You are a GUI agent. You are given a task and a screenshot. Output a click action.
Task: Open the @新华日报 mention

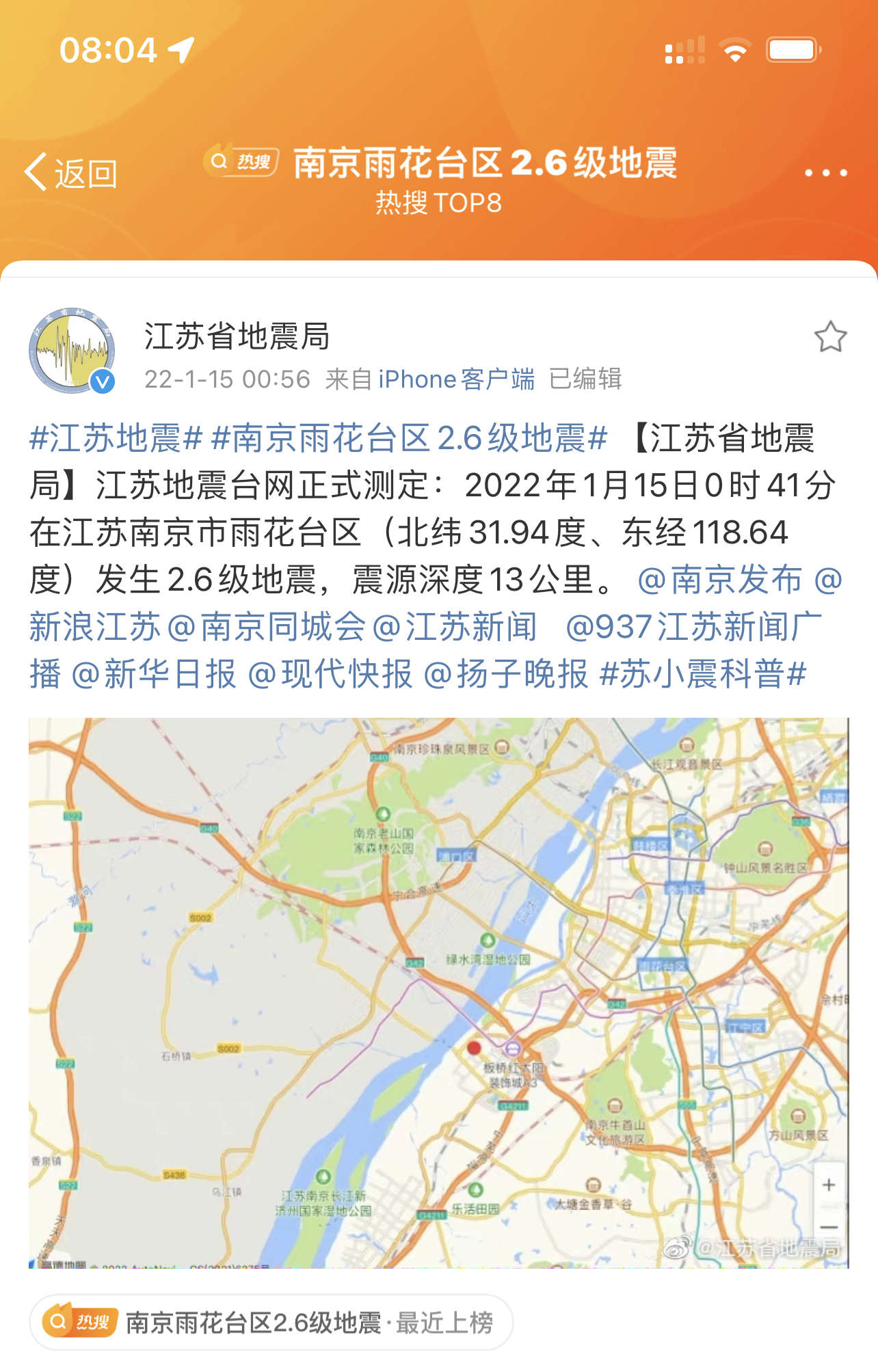(154, 674)
